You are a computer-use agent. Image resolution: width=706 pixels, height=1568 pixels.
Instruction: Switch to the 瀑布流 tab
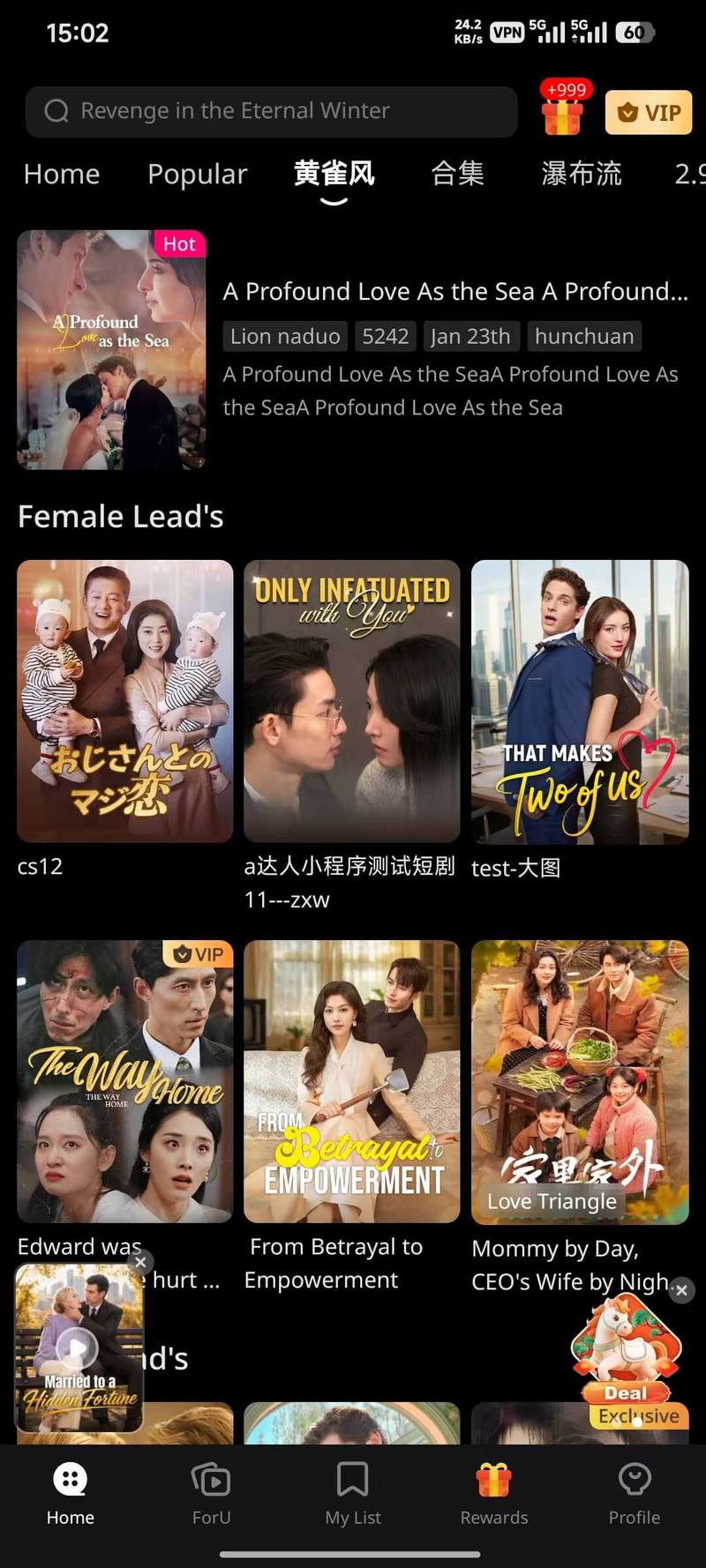tap(581, 173)
